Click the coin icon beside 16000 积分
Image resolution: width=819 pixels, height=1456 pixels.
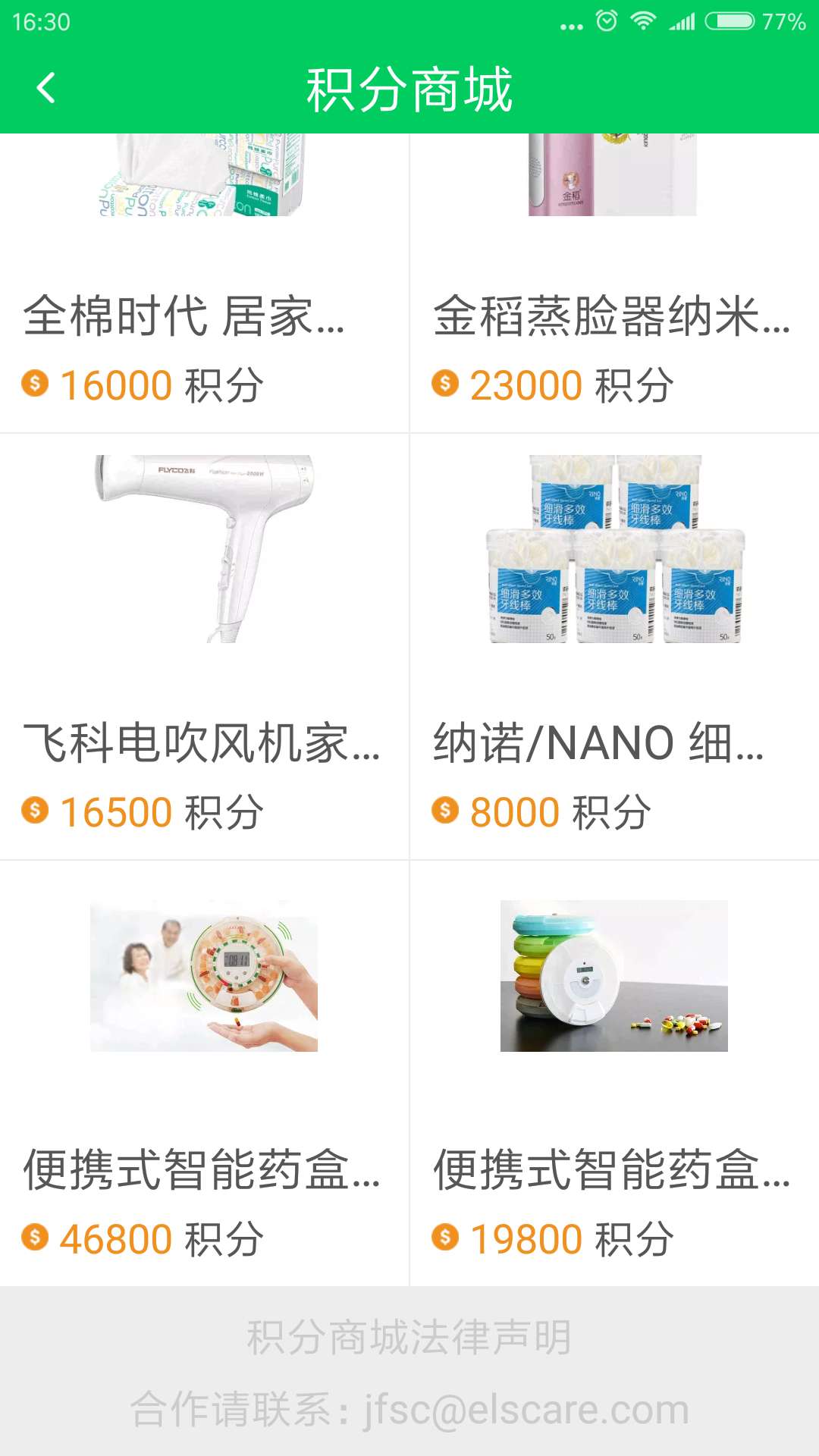[35, 384]
